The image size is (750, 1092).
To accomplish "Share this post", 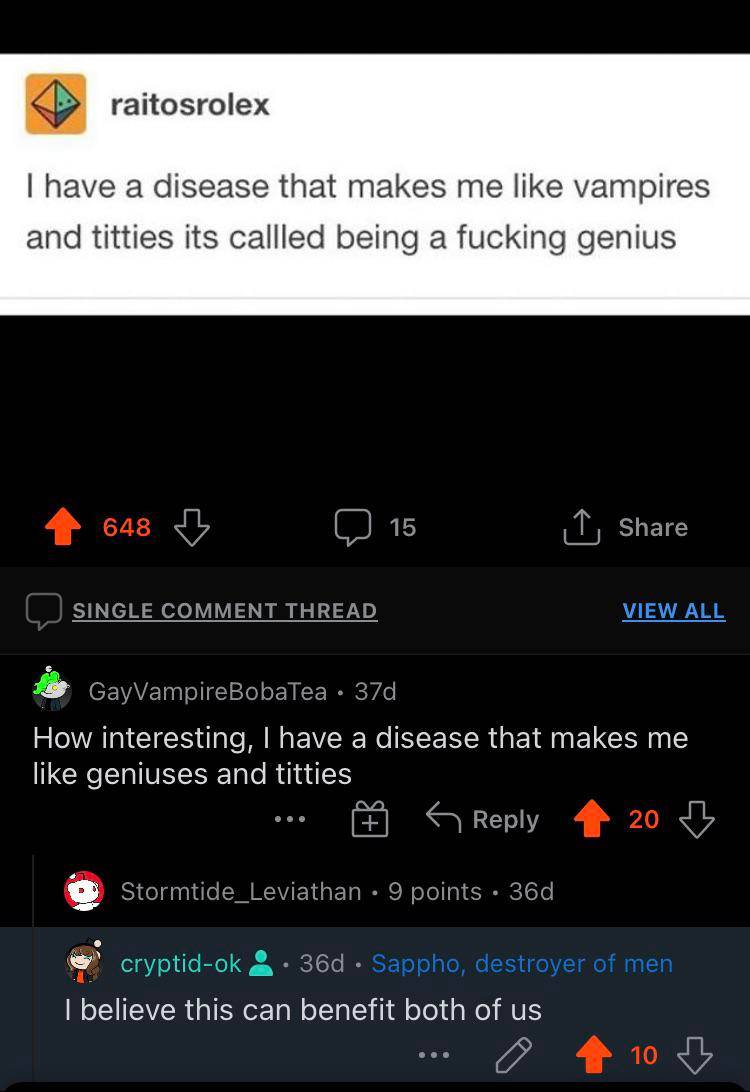I will [x=627, y=527].
